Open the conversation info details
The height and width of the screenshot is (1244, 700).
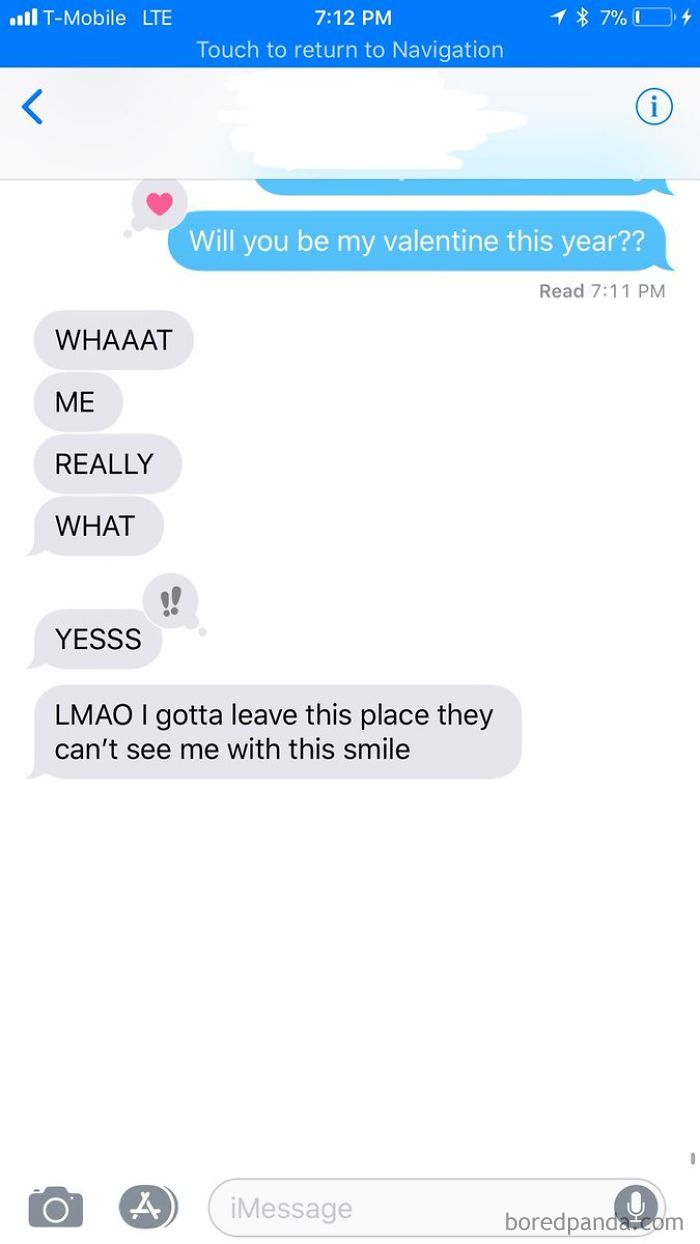click(654, 106)
